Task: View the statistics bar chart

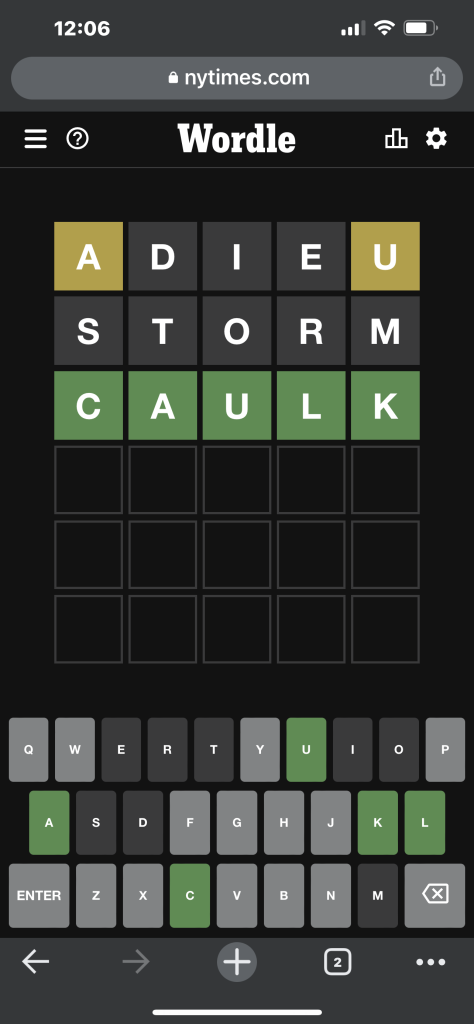Action: pos(396,138)
